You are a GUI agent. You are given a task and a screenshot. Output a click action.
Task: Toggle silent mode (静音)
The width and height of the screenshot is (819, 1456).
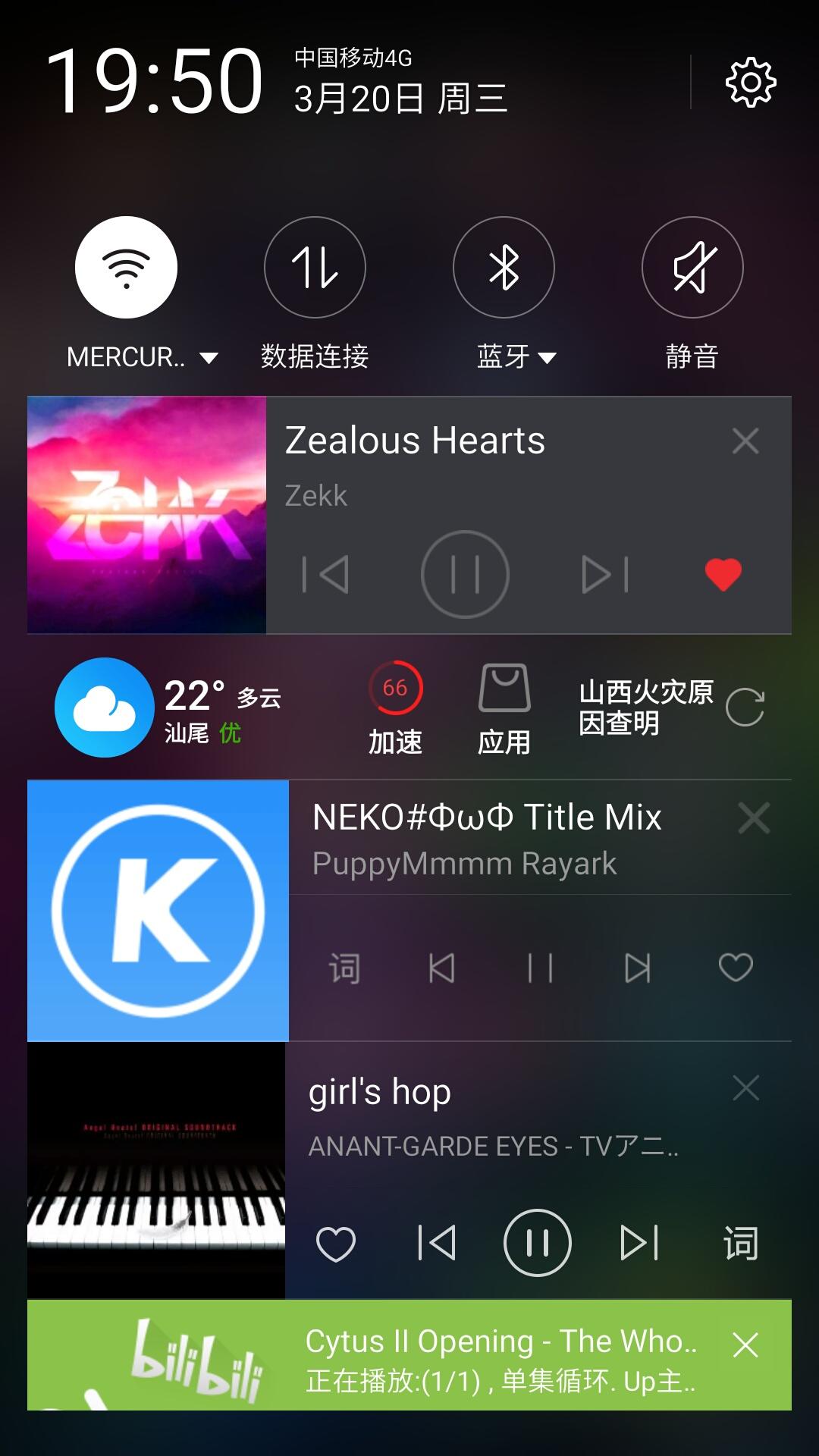[692, 267]
